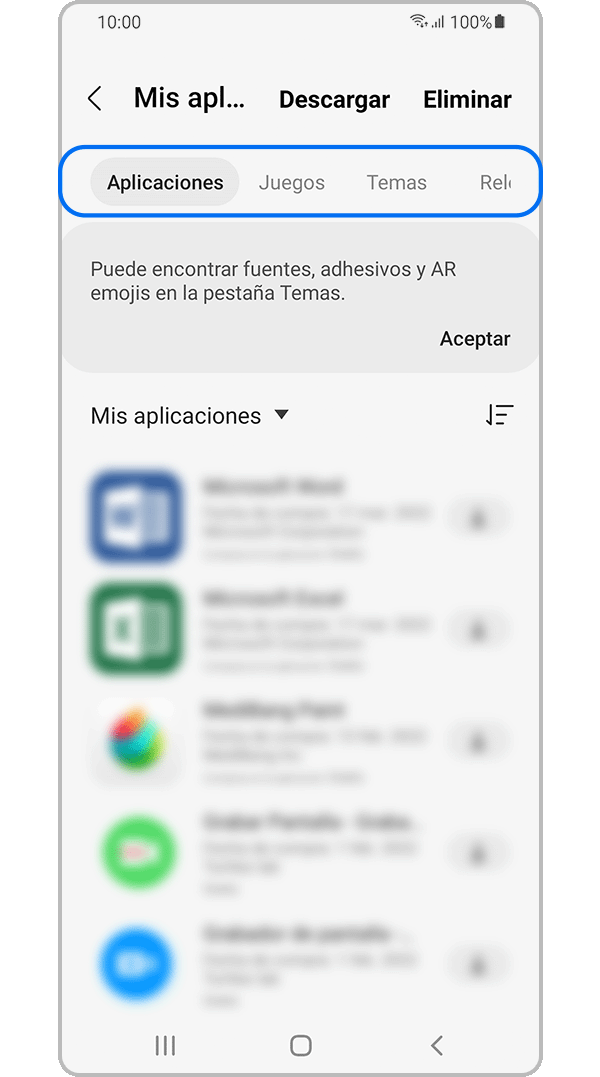This screenshot has height=1077, width=600.
Task: Switch to the Juegos tab
Action: (x=292, y=182)
